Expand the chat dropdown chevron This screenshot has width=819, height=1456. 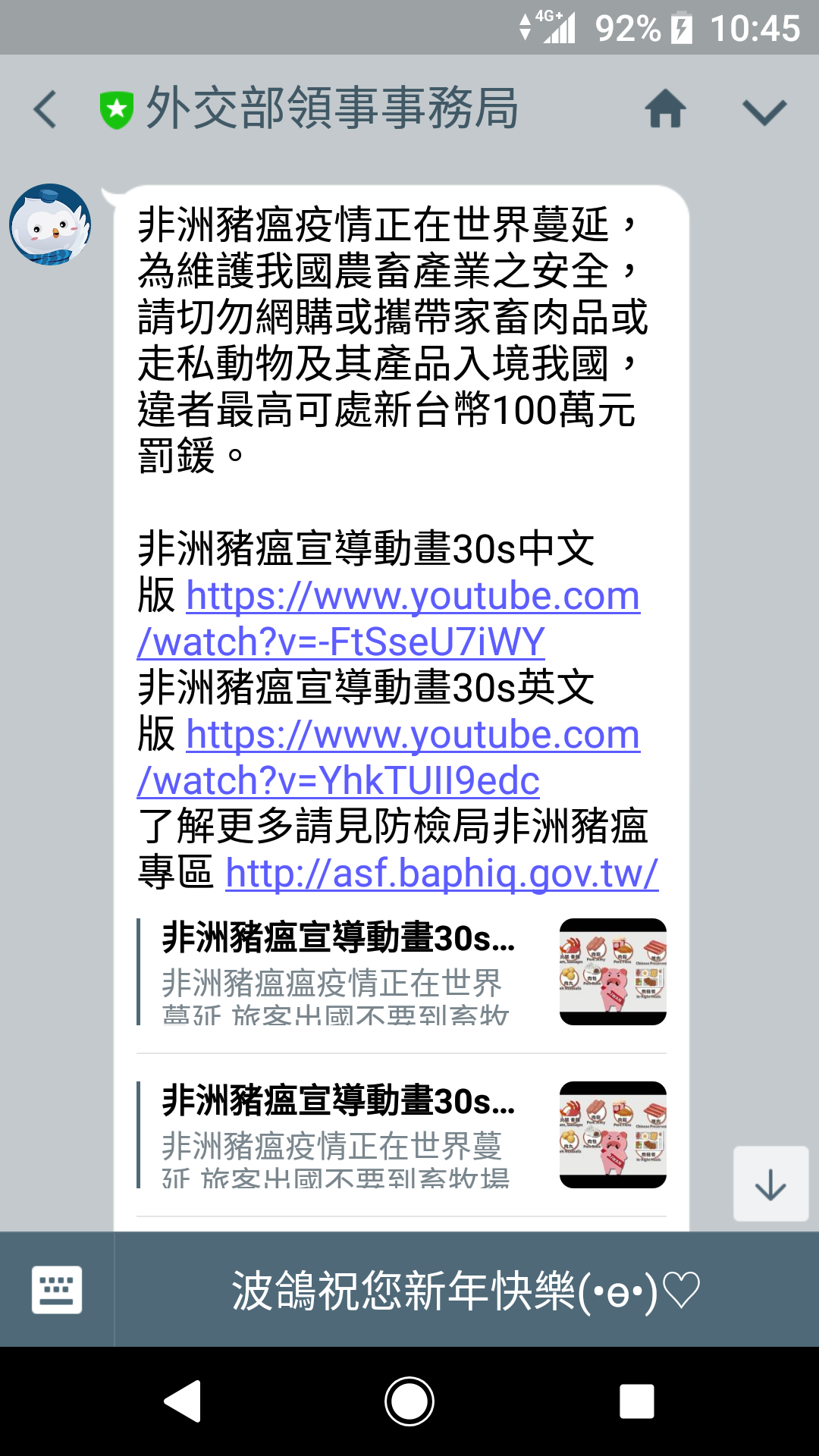click(764, 112)
